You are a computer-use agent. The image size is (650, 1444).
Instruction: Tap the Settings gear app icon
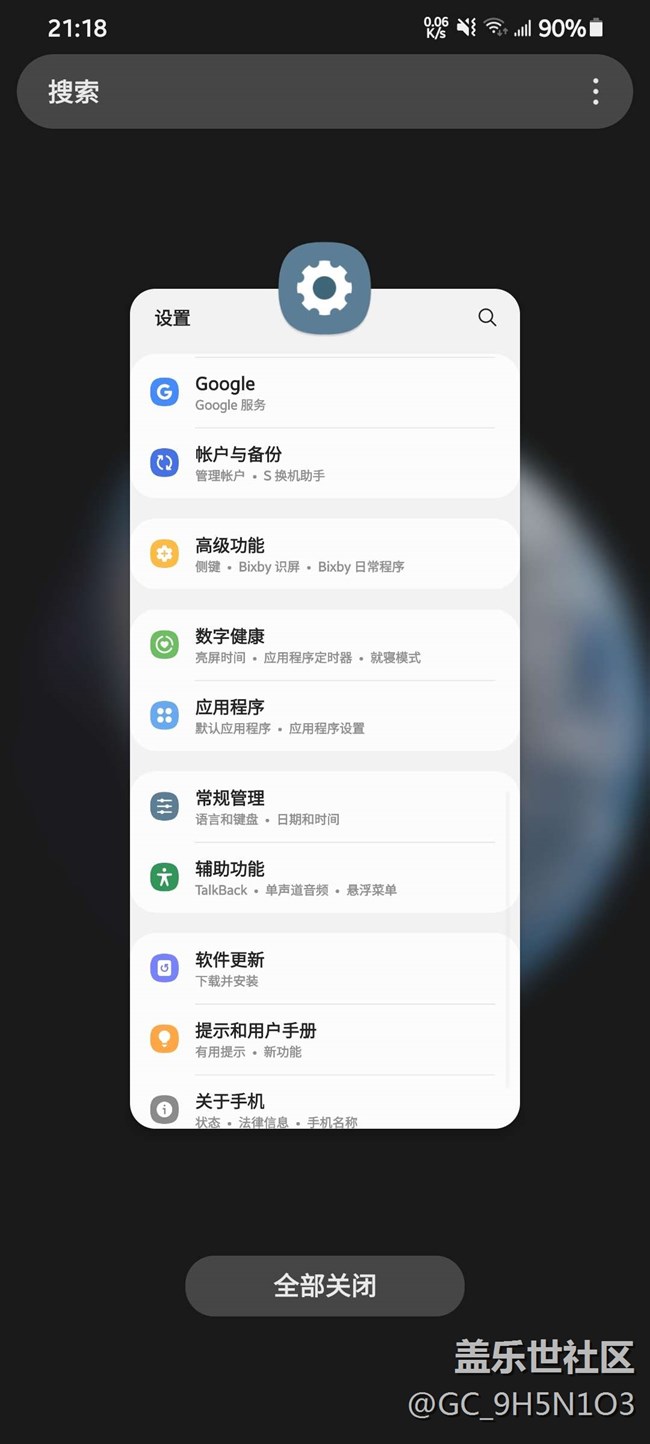point(324,289)
